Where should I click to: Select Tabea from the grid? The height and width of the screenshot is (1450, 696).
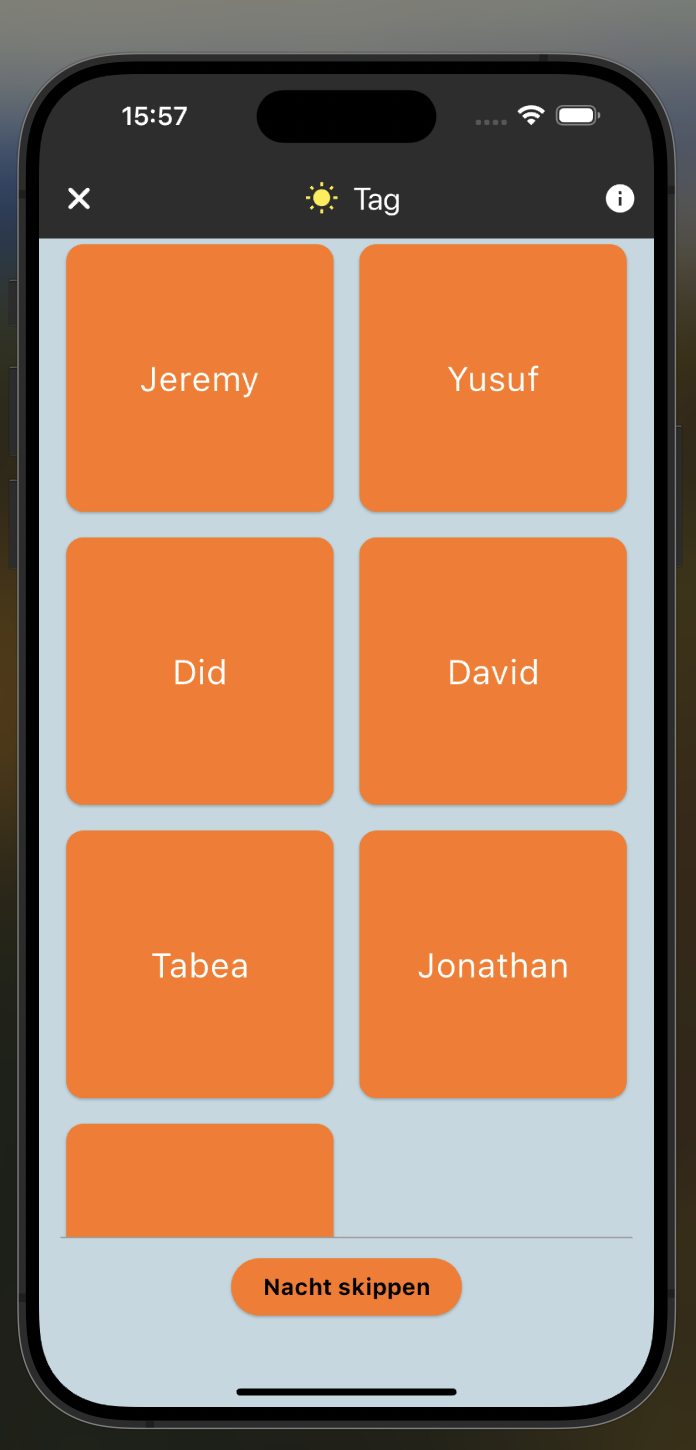point(200,964)
